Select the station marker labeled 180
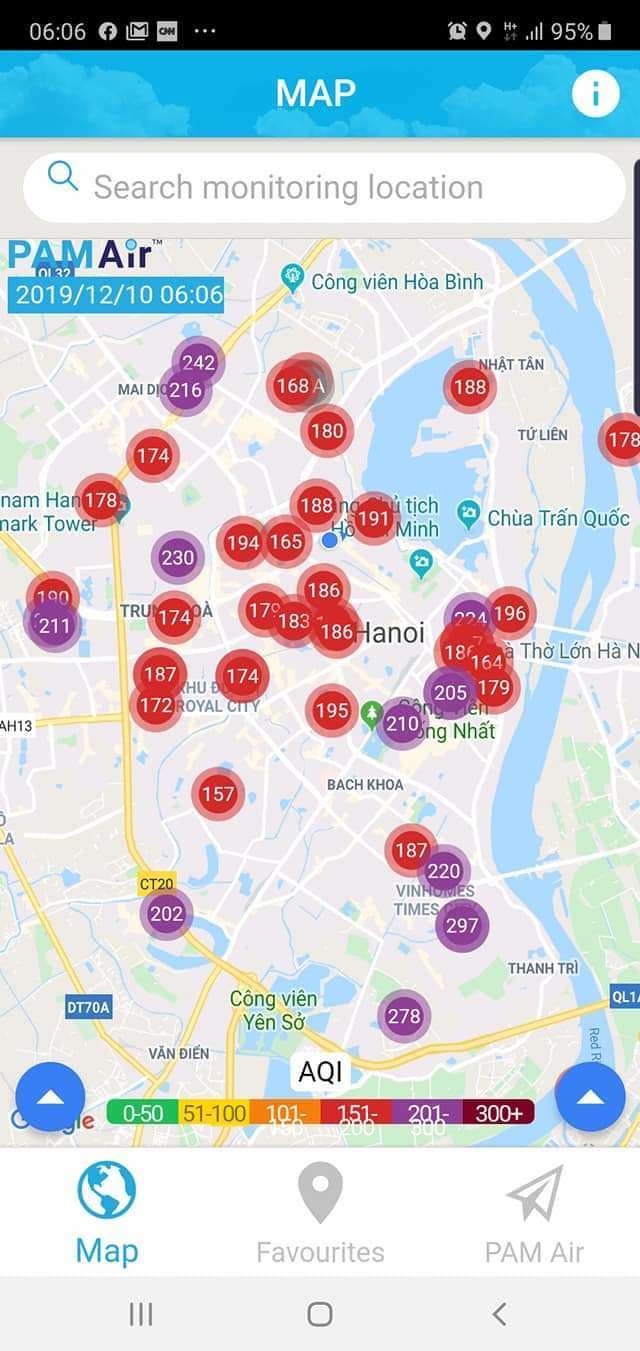 pyautogui.click(x=327, y=431)
